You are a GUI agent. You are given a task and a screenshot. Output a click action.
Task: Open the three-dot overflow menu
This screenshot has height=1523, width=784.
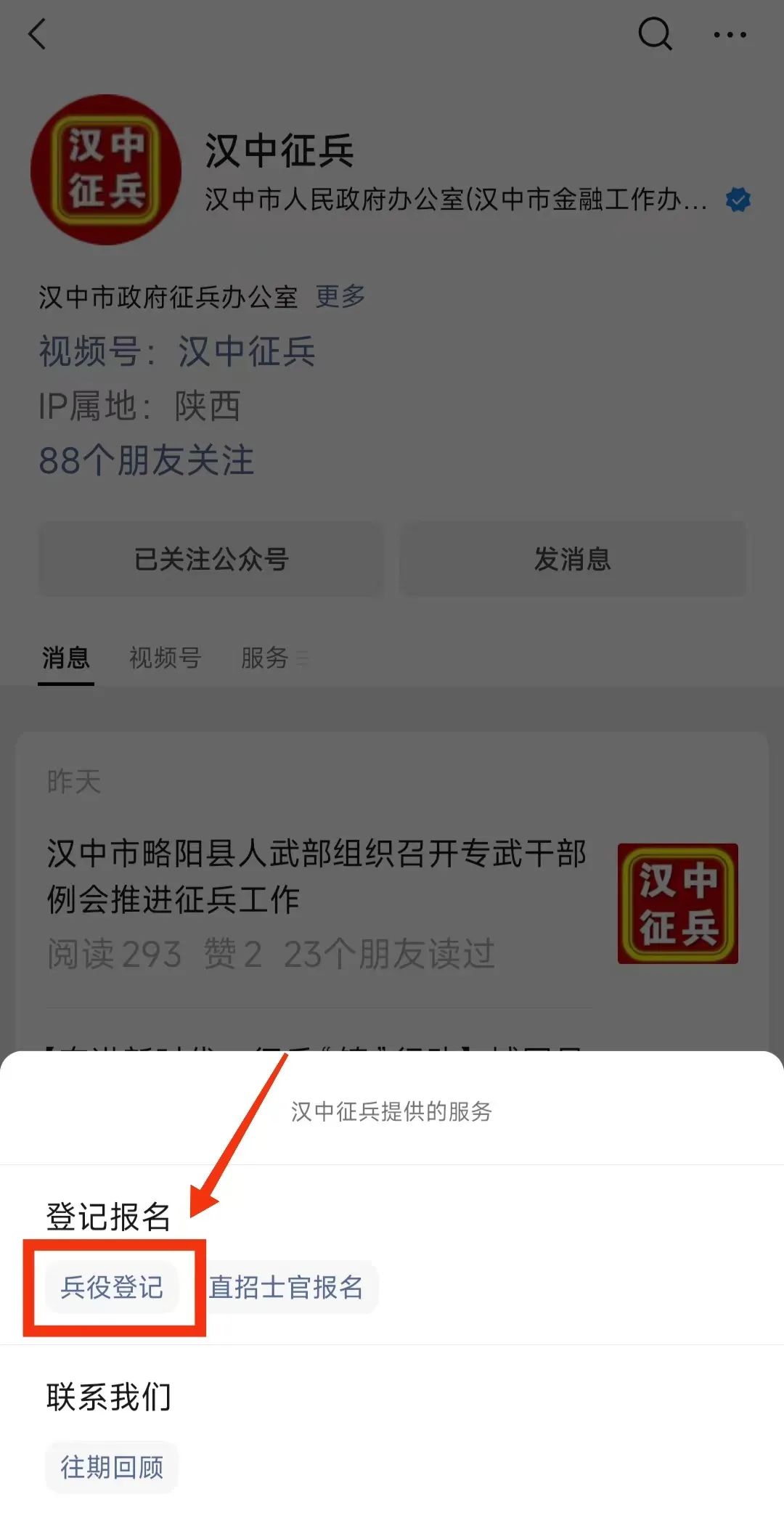730,34
